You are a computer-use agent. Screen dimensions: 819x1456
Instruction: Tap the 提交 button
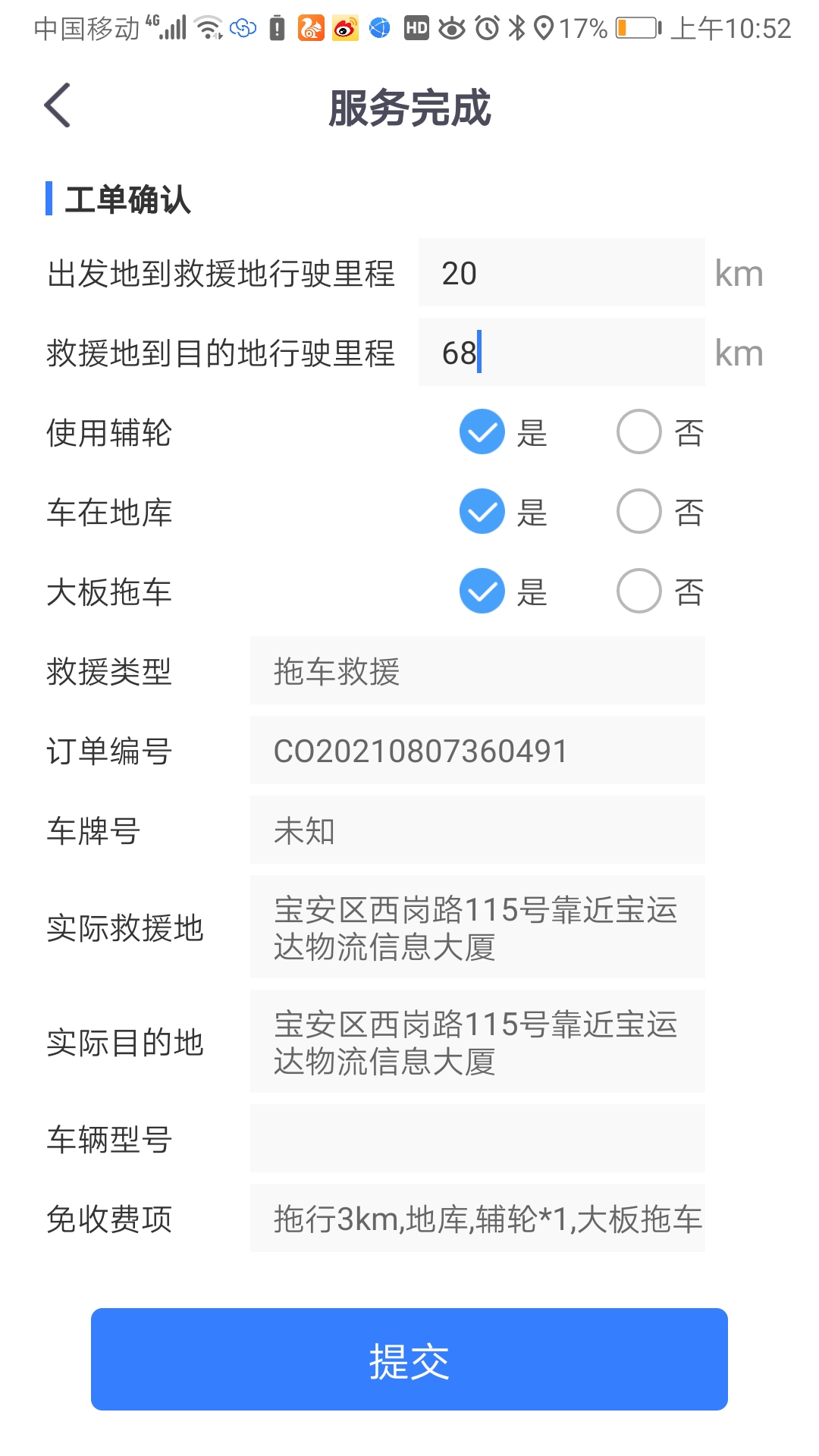click(x=409, y=1359)
